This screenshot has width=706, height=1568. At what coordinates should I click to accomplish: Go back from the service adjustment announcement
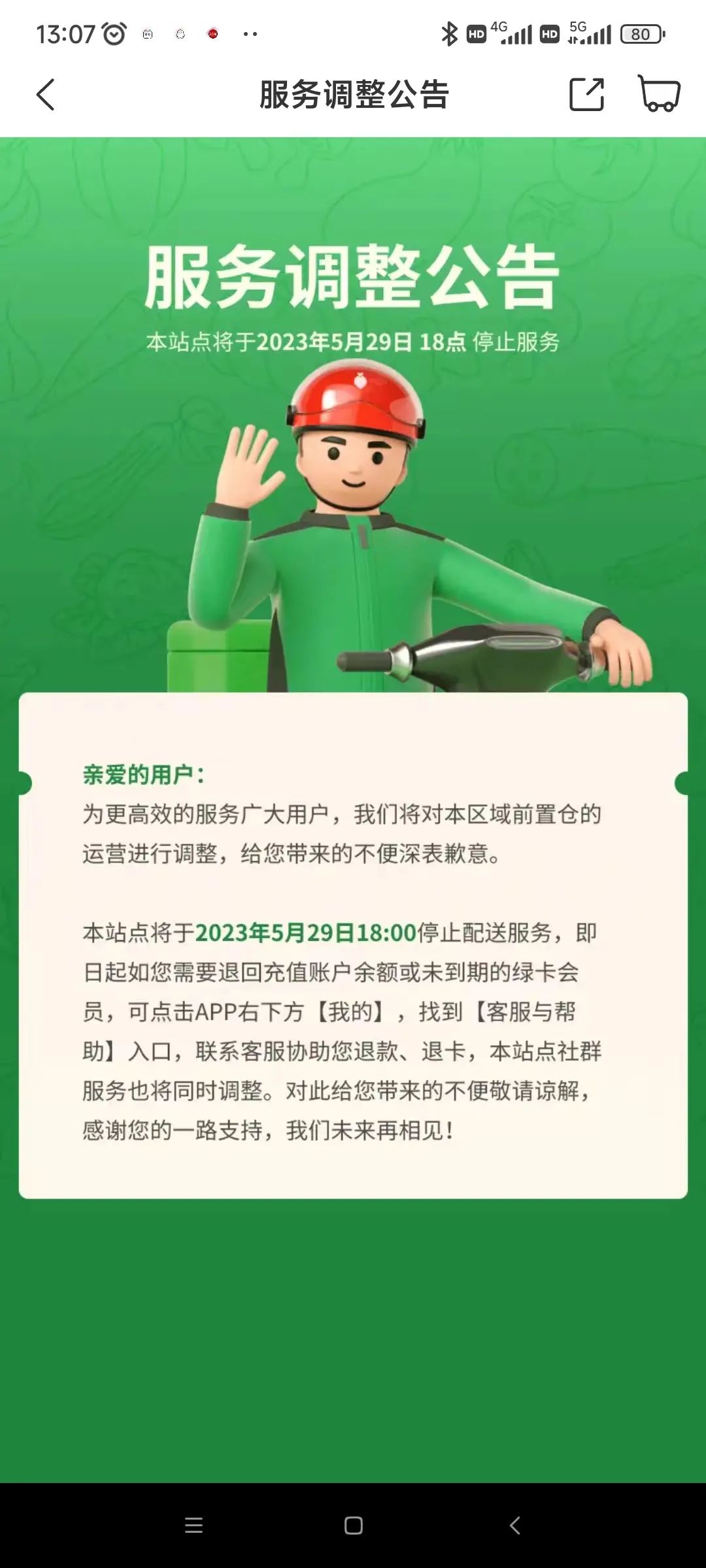click(x=45, y=95)
